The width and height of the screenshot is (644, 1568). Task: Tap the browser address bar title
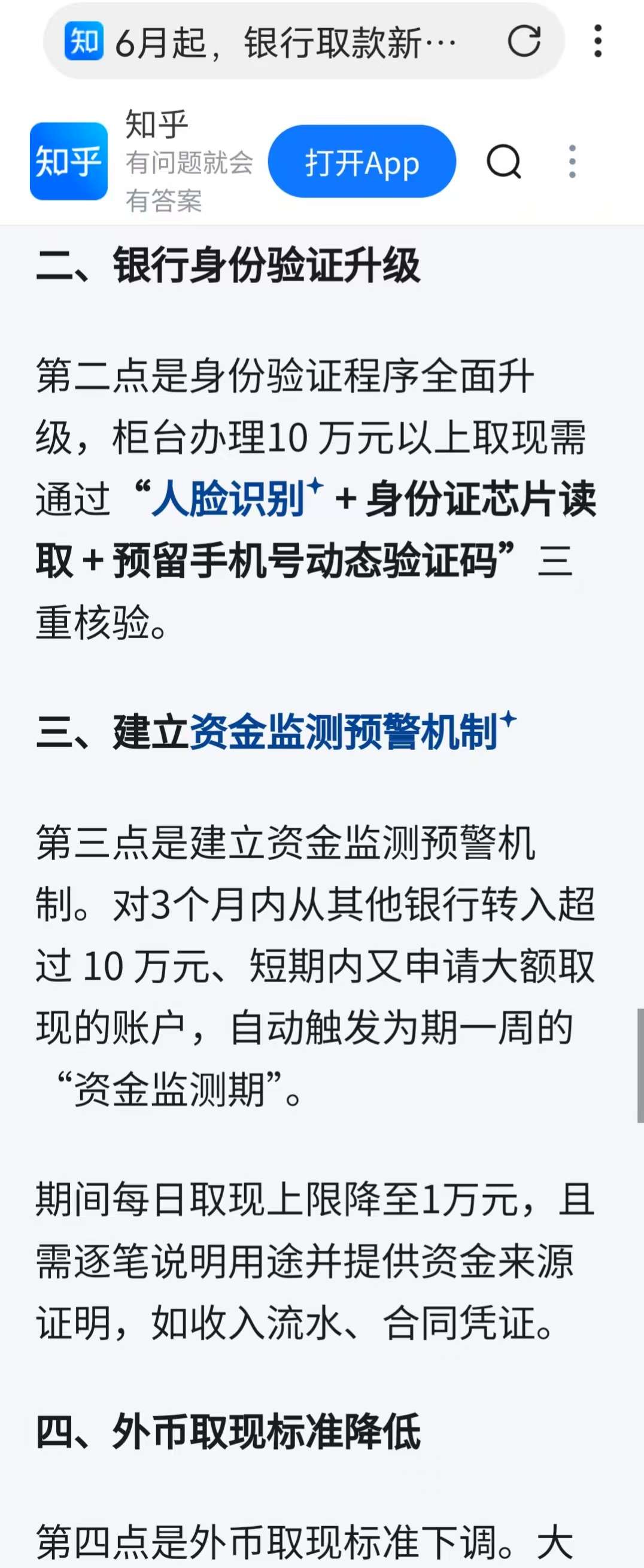286,42
